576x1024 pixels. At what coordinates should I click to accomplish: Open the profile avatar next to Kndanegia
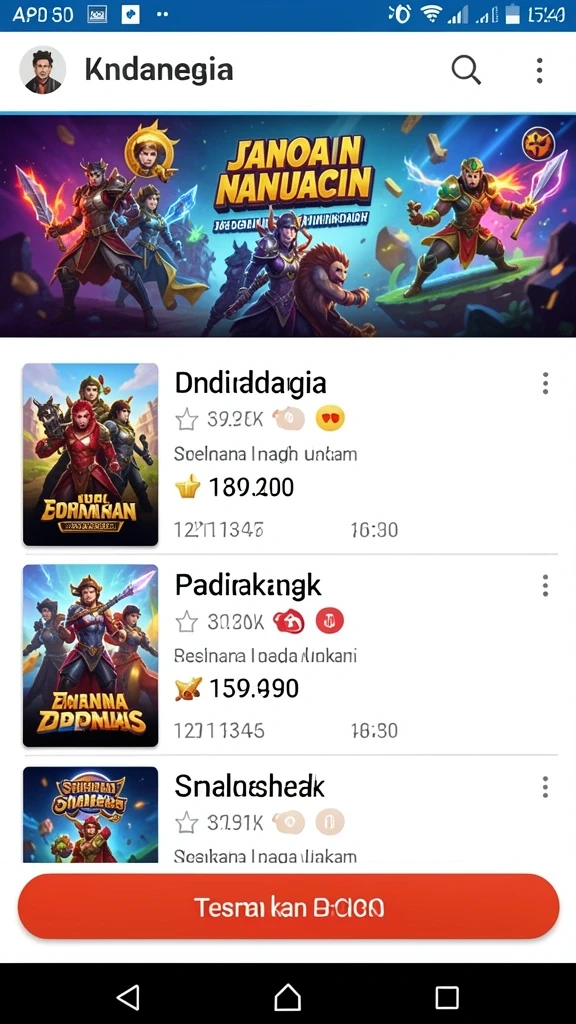tap(42, 70)
